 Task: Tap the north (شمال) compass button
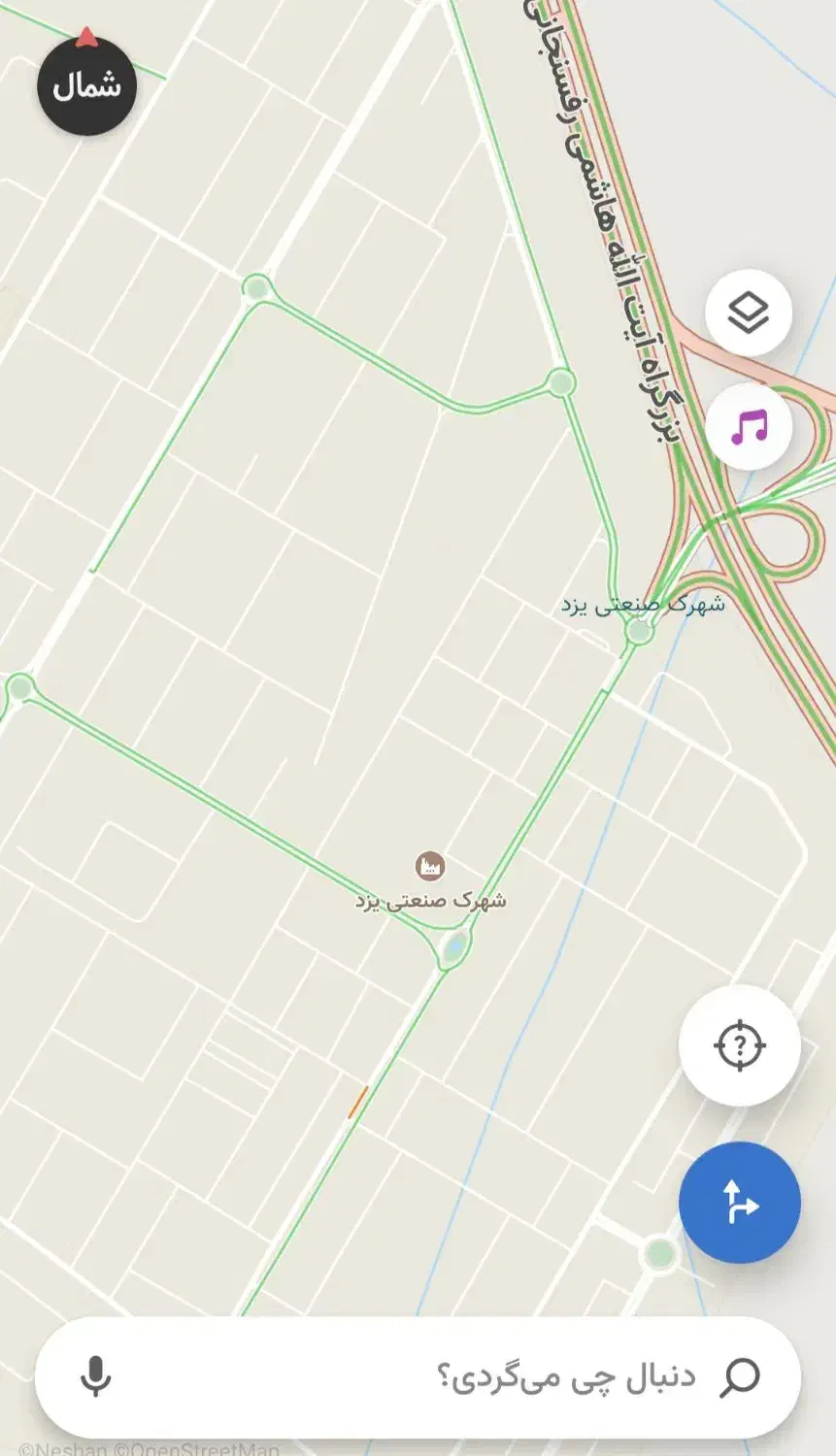[x=86, y=85]
